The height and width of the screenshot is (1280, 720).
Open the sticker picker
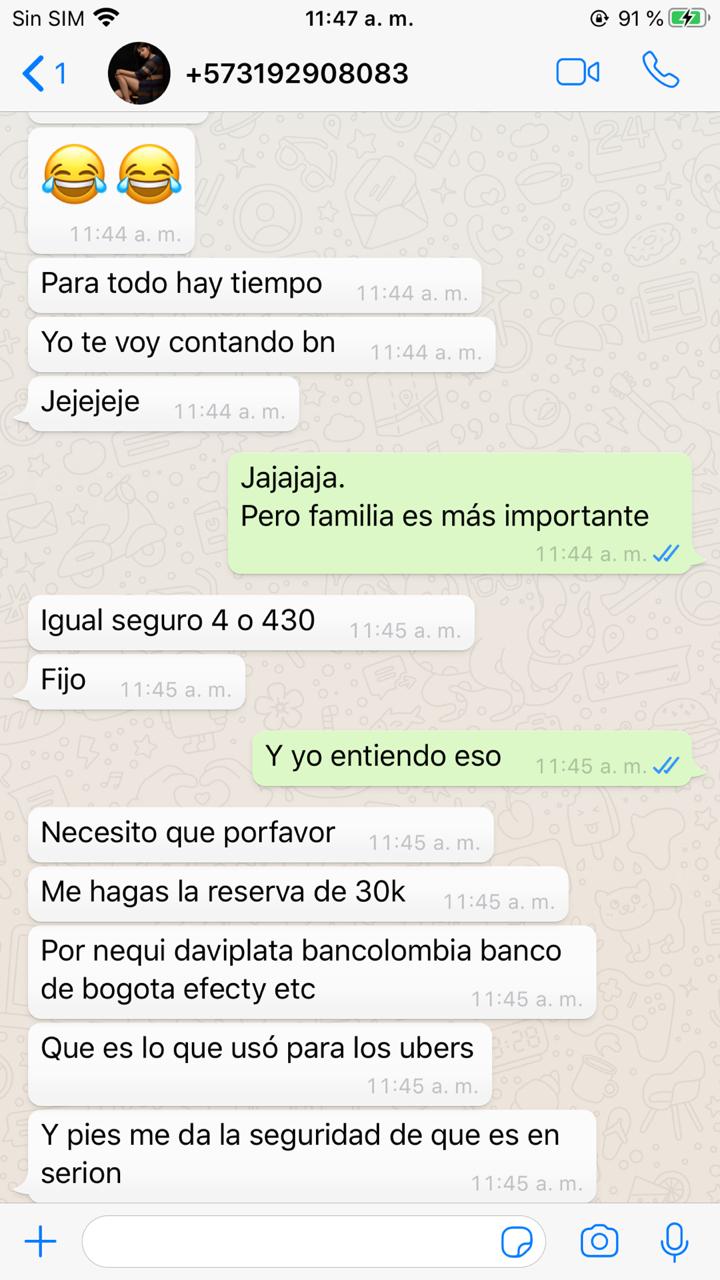(516, 1243)
